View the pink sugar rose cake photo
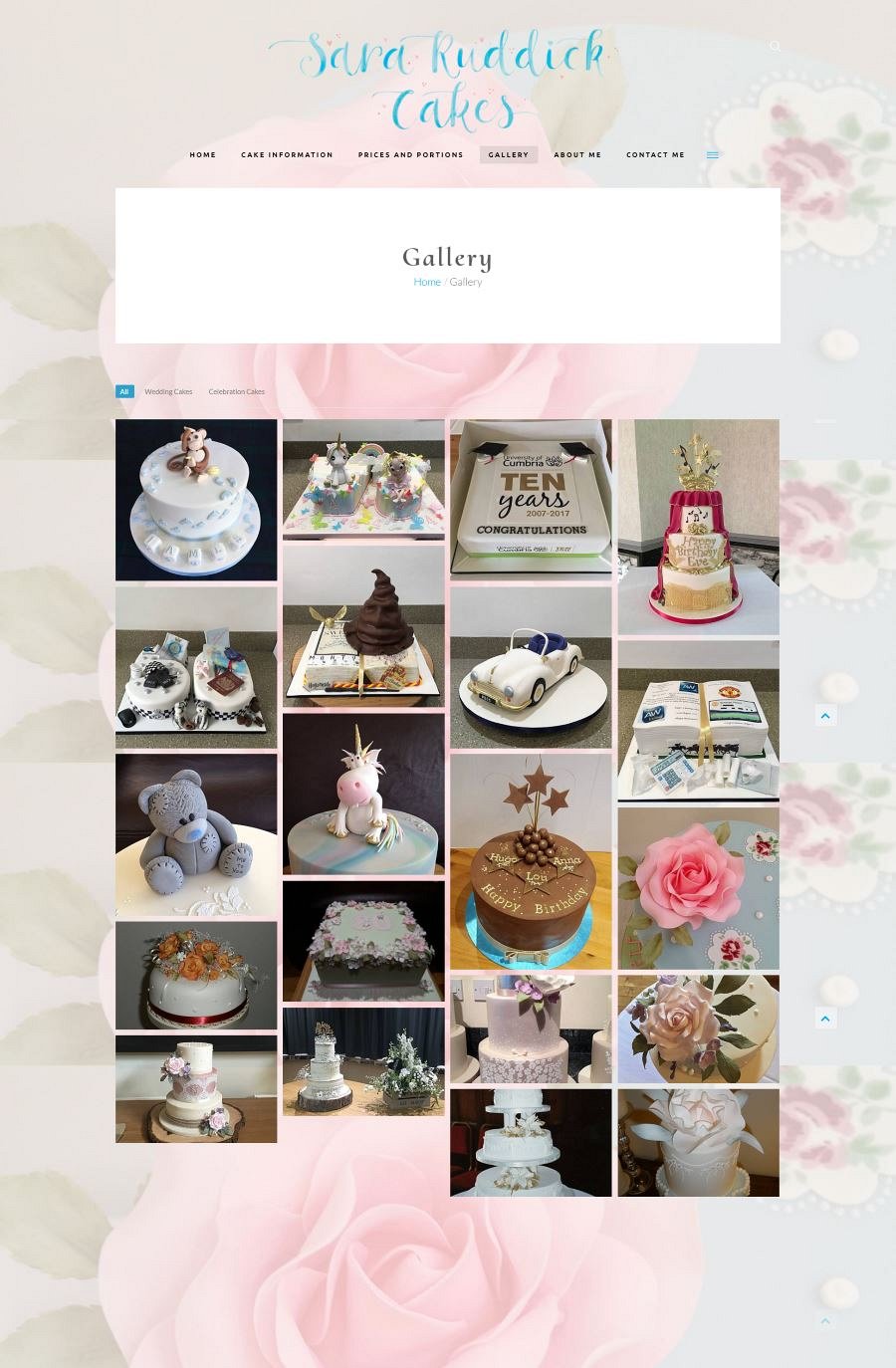The height and width of the screenshot is (1368, 896). [698, 888]
